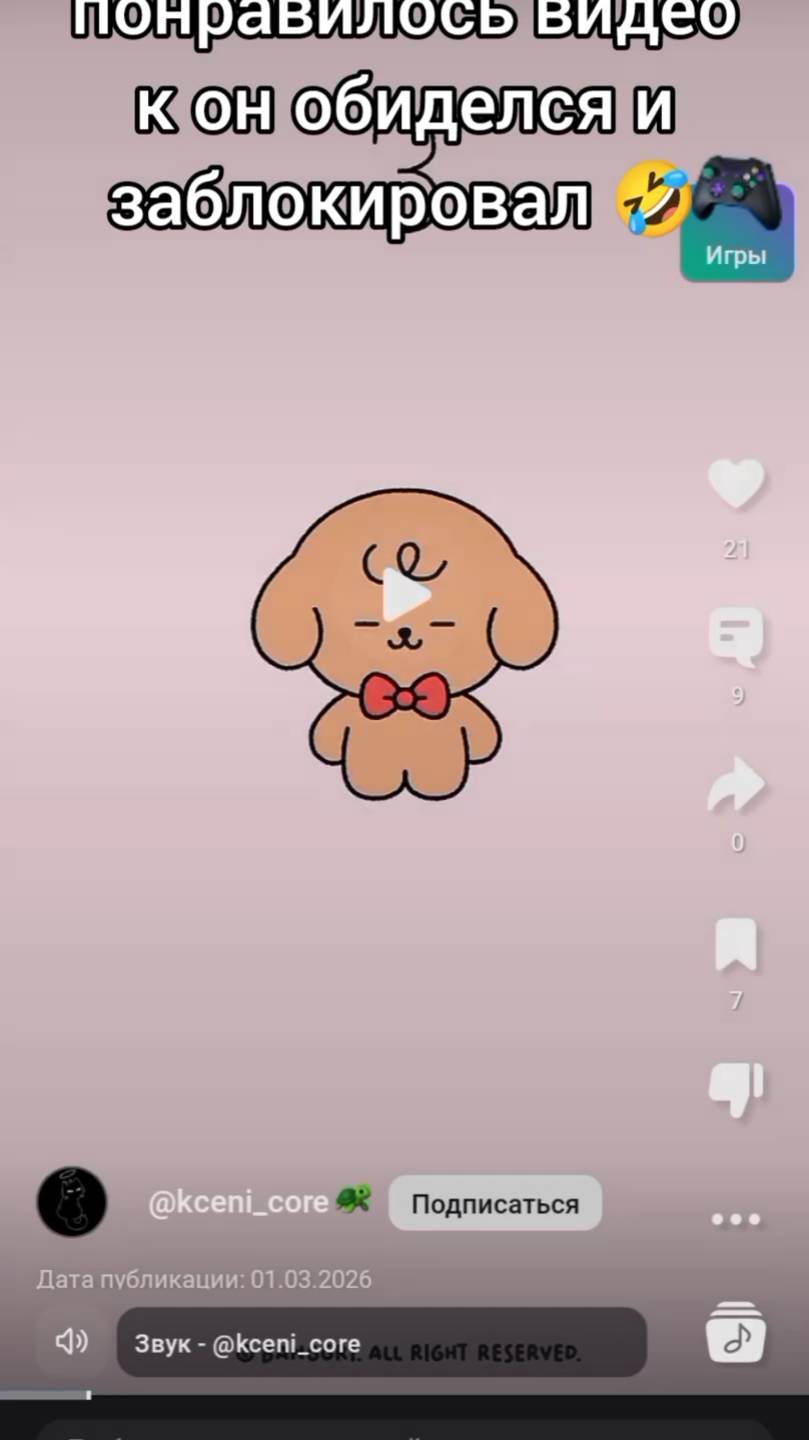
Task: Dislike this video
Action: point(736,1089)
